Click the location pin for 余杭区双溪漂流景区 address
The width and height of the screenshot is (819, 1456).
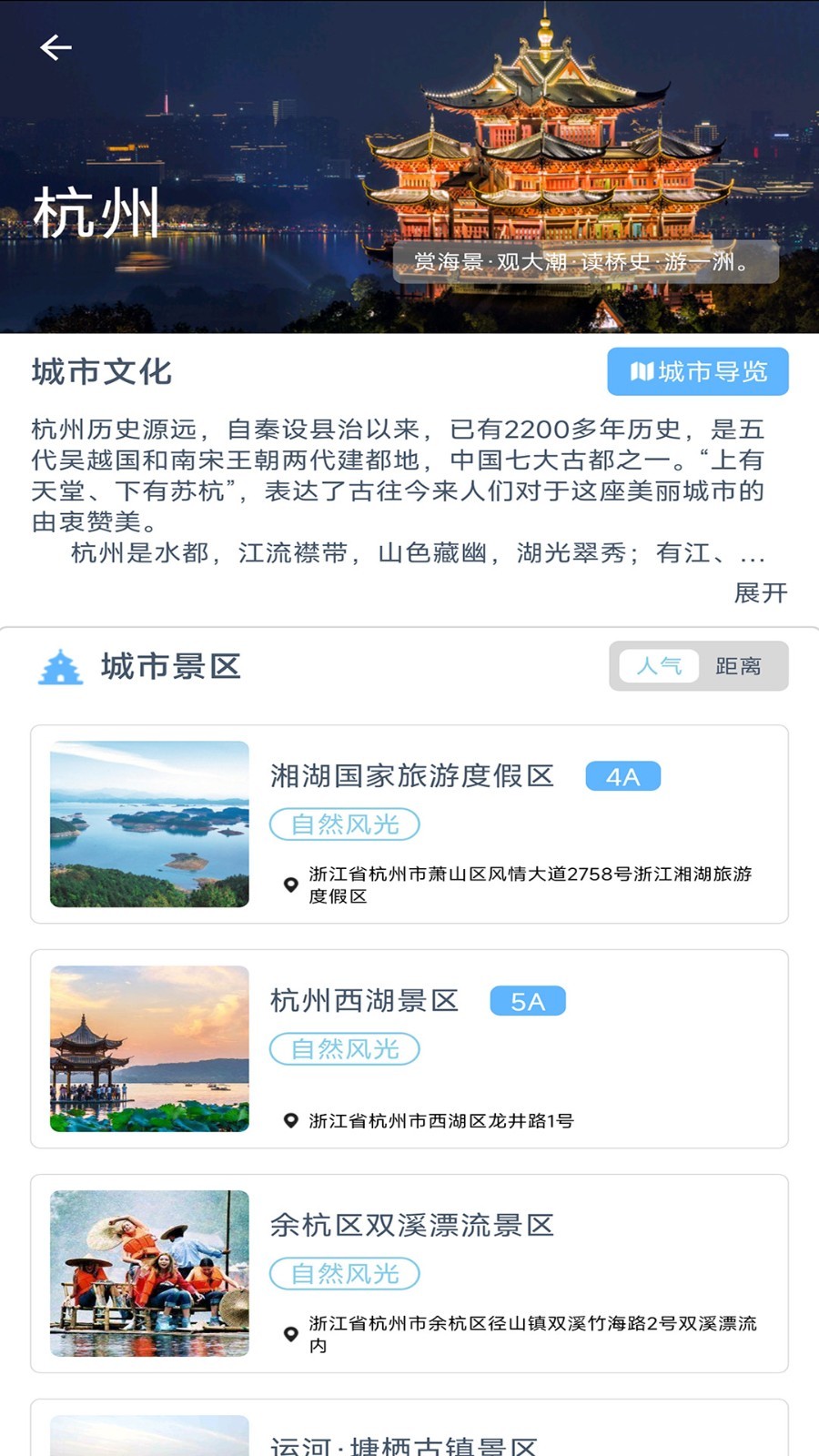click(x=291, y=1332)
